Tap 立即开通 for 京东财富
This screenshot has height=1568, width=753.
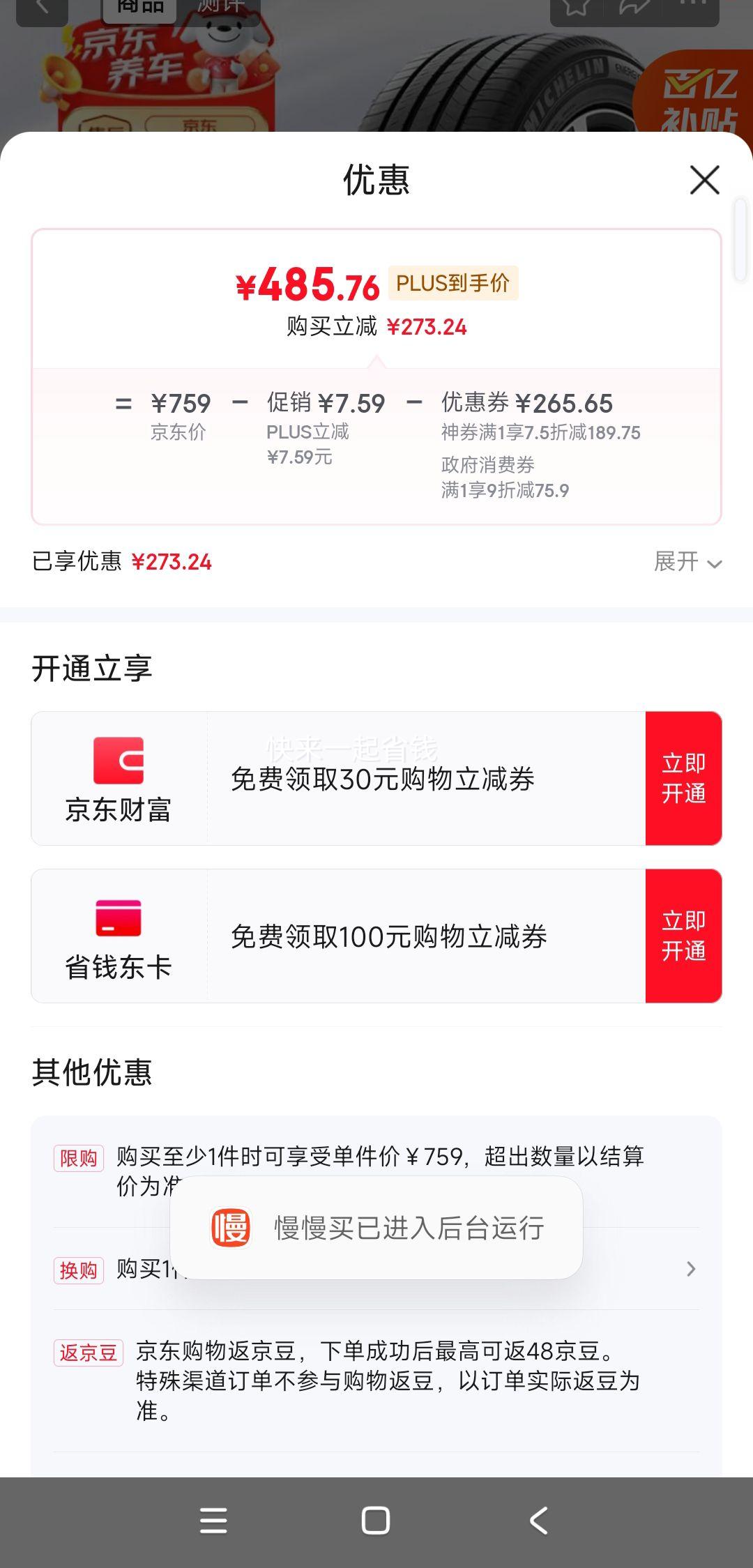coord(683,778)
